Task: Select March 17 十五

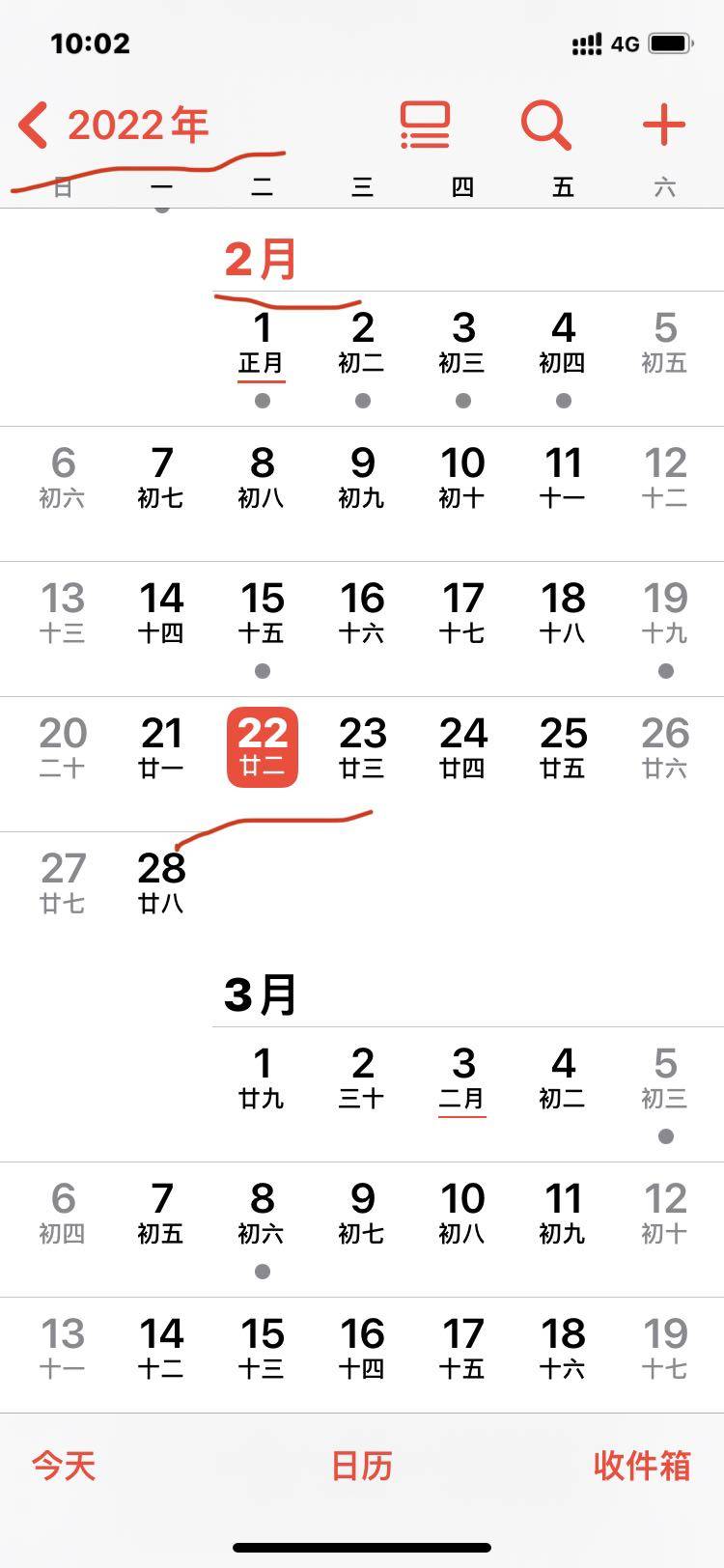Action: coord(462,1350)
